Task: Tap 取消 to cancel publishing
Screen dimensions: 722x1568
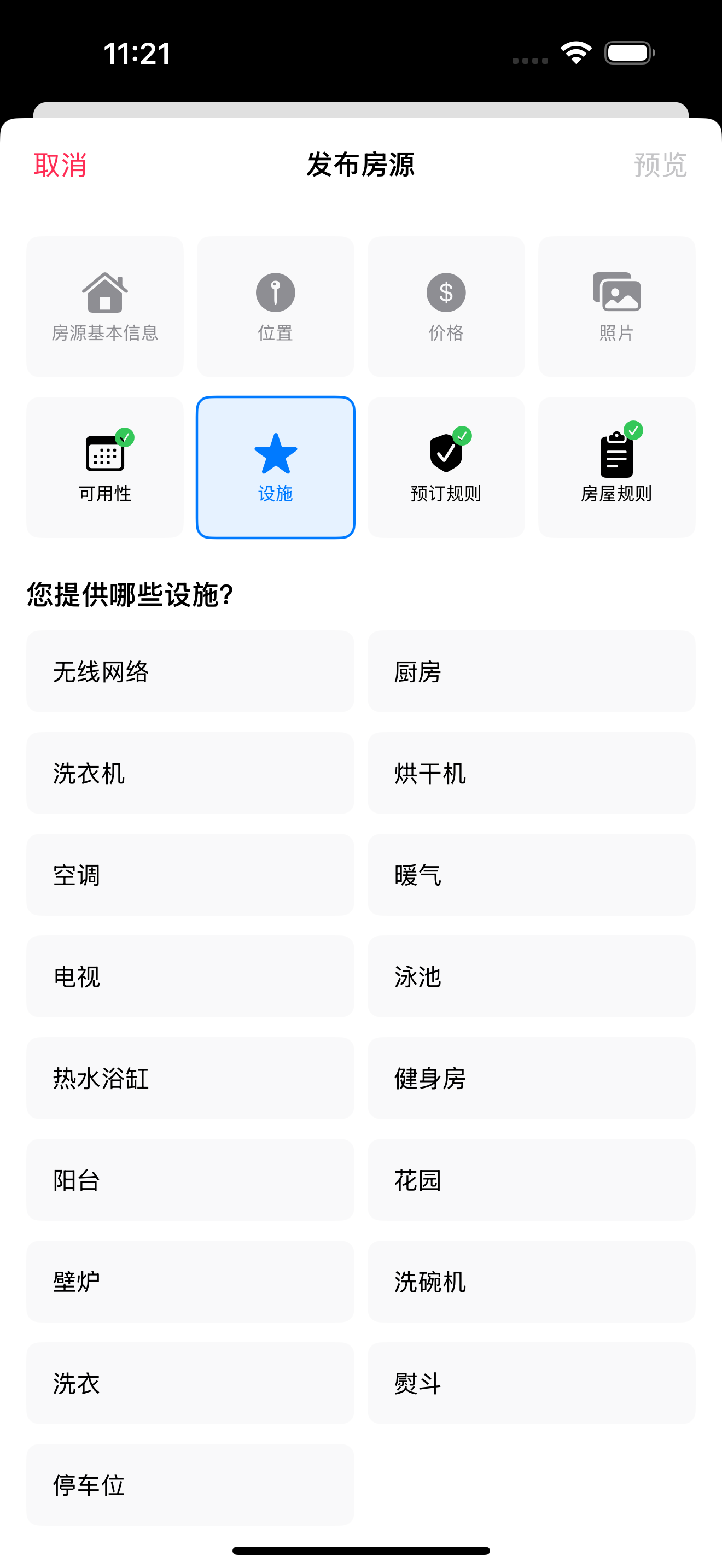Action: click(60, 165)
